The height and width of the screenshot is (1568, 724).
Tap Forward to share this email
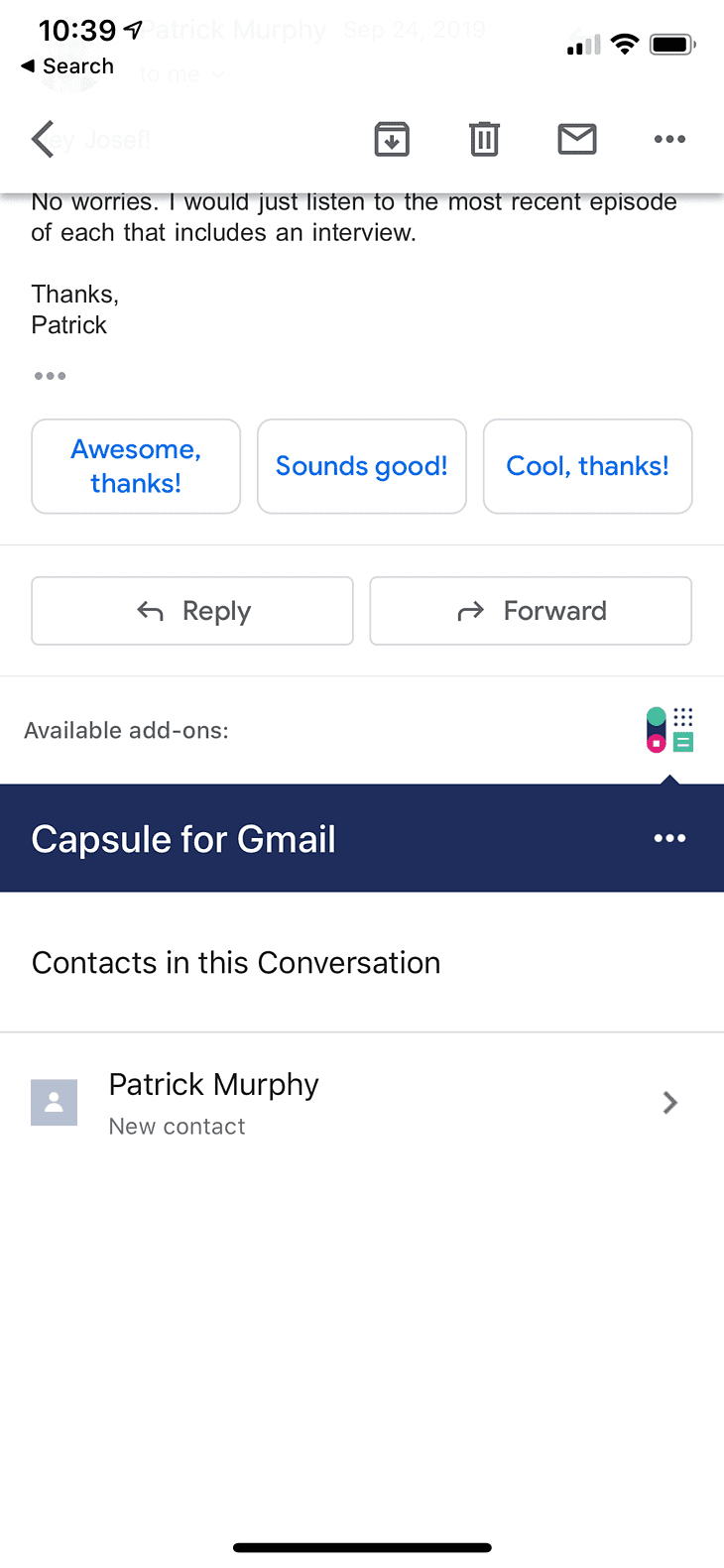point(530,611)
